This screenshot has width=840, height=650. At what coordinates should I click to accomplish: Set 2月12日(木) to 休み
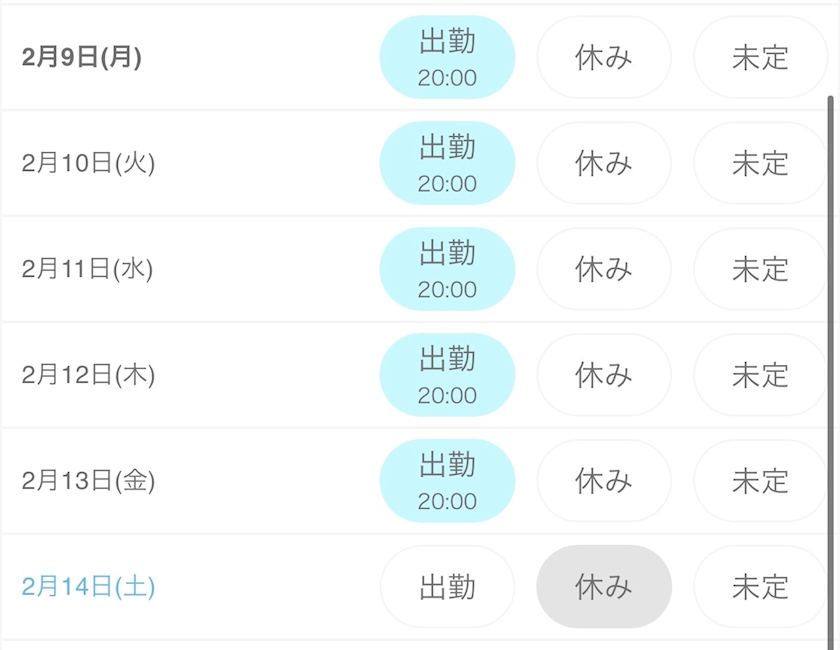[604, 375]
